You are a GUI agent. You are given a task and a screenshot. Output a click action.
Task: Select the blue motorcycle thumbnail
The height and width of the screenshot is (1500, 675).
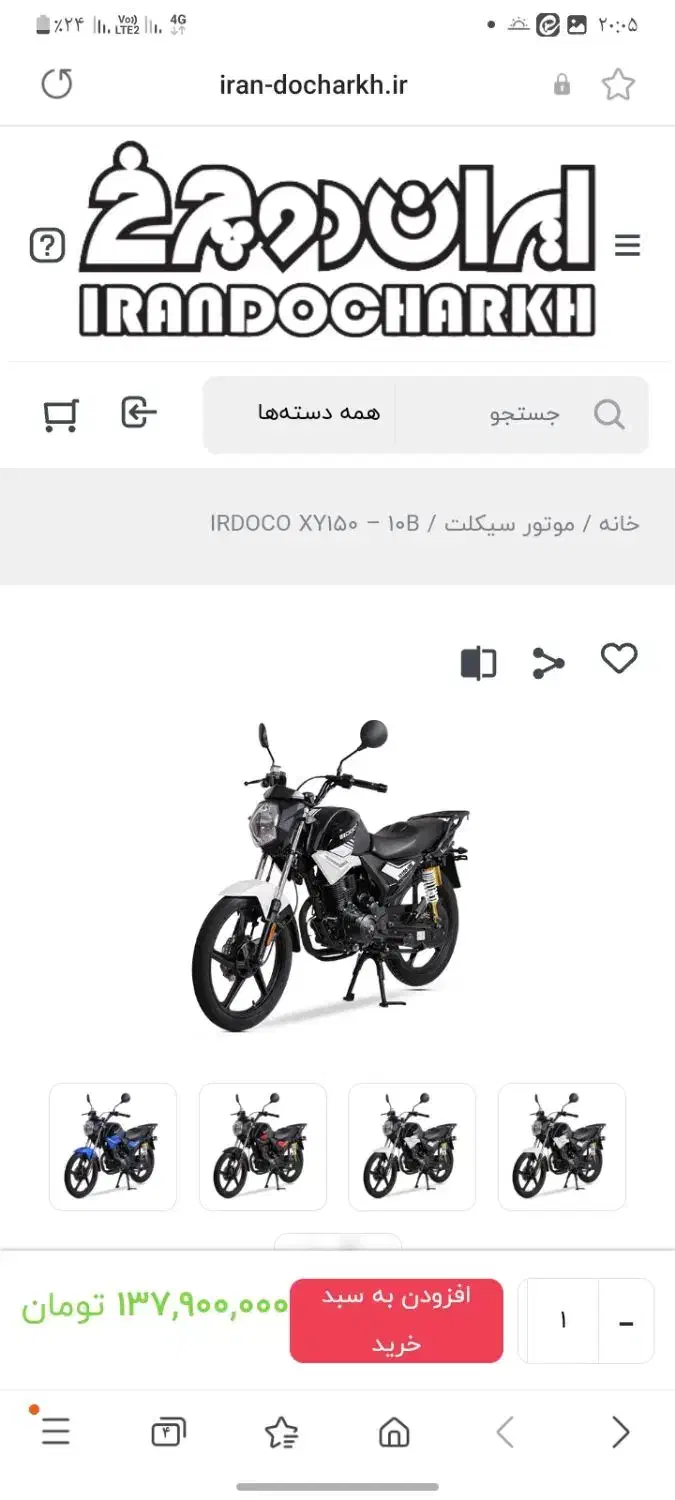point(113,1146)
